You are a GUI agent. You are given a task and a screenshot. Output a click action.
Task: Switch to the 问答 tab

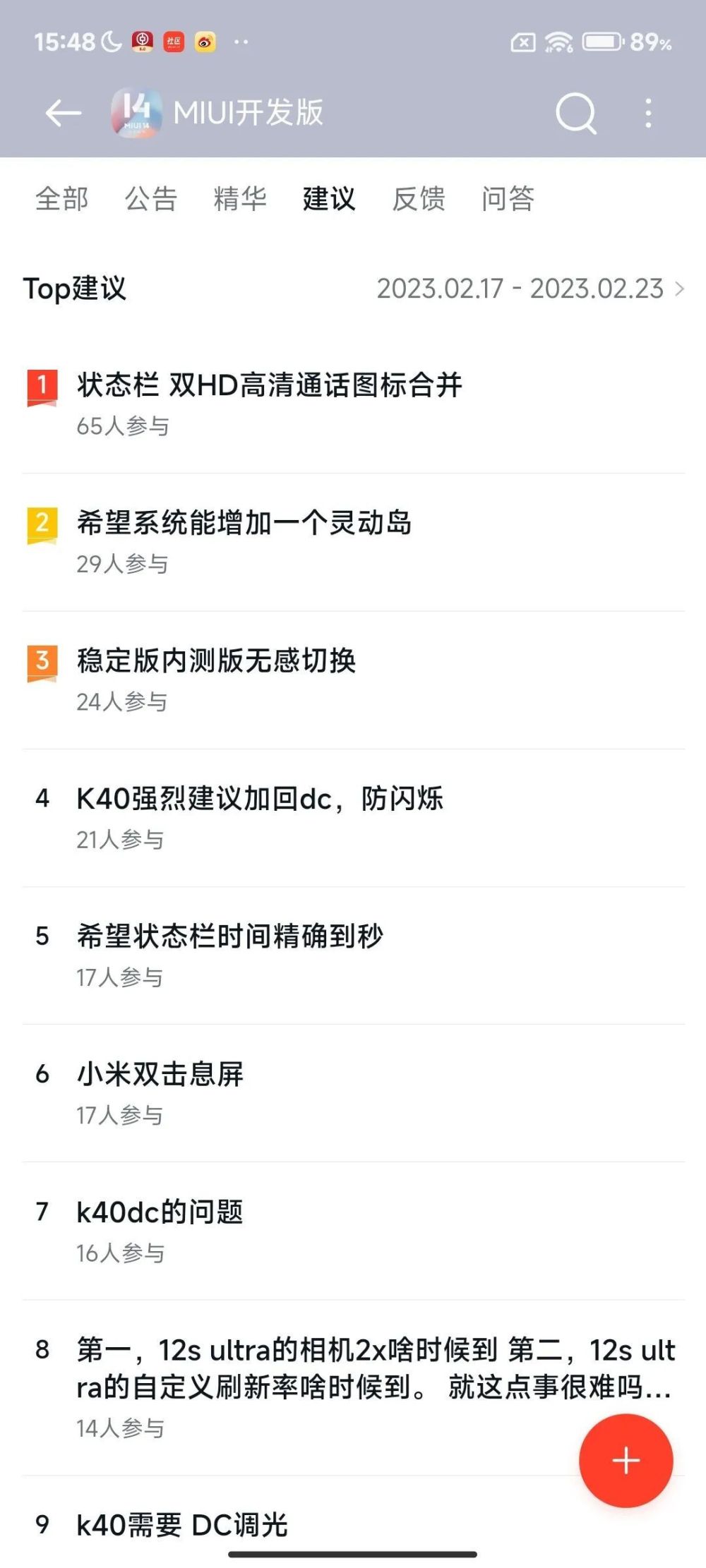tap(508, 199)
